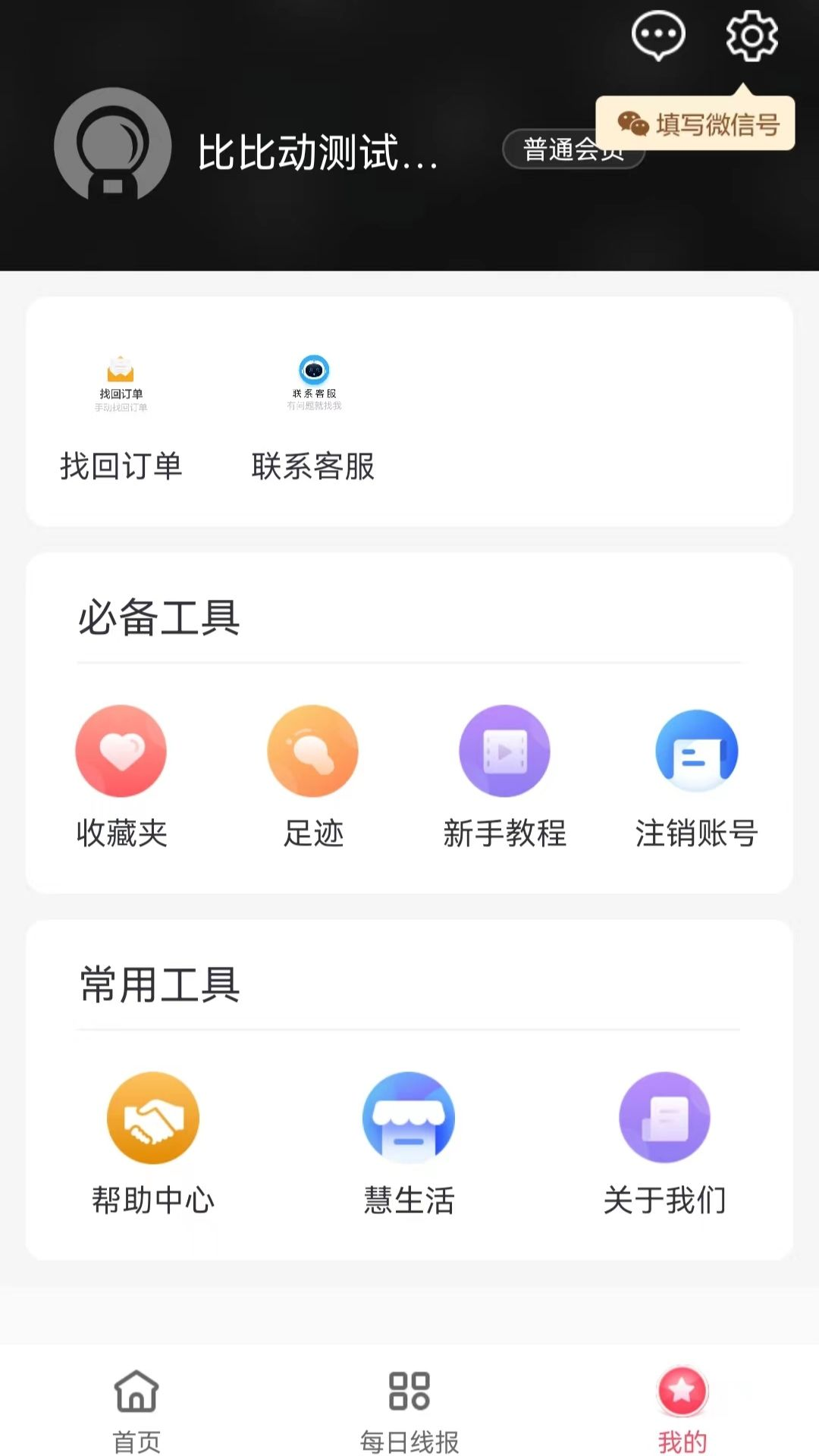Open the messages chat bubble icon

(658, 35)
